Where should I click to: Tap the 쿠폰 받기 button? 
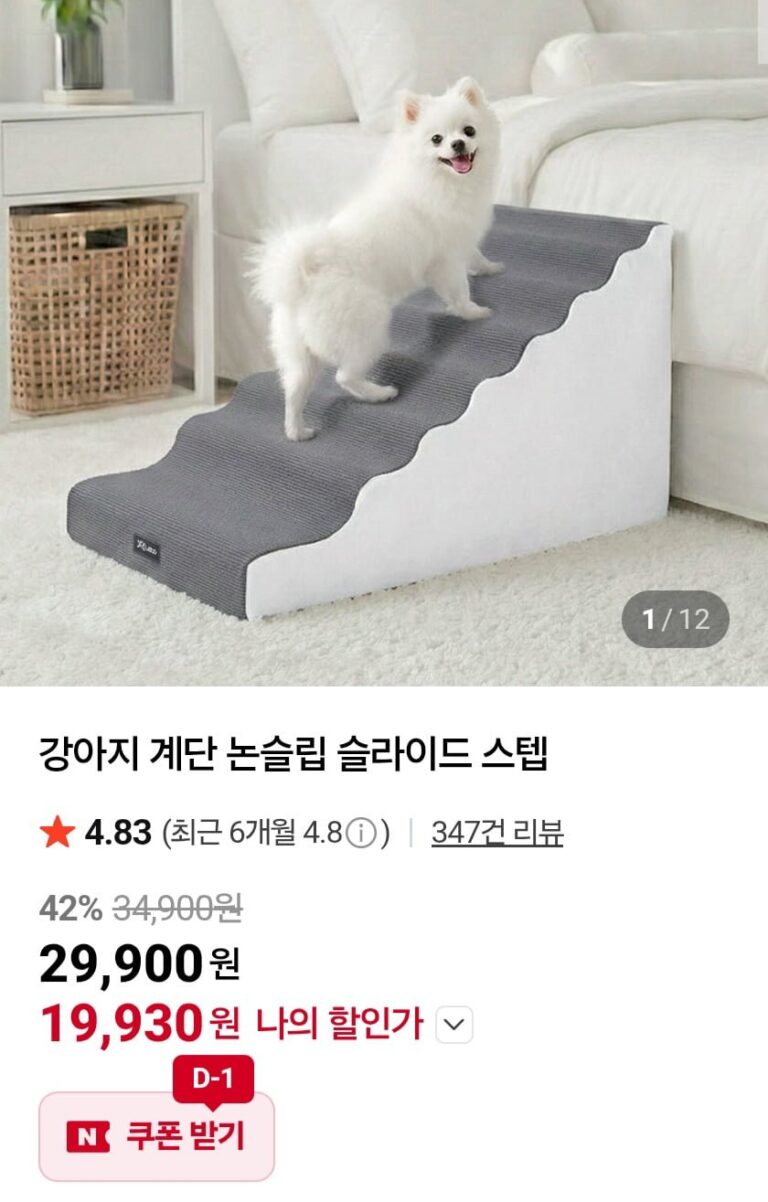(157, 1136)
